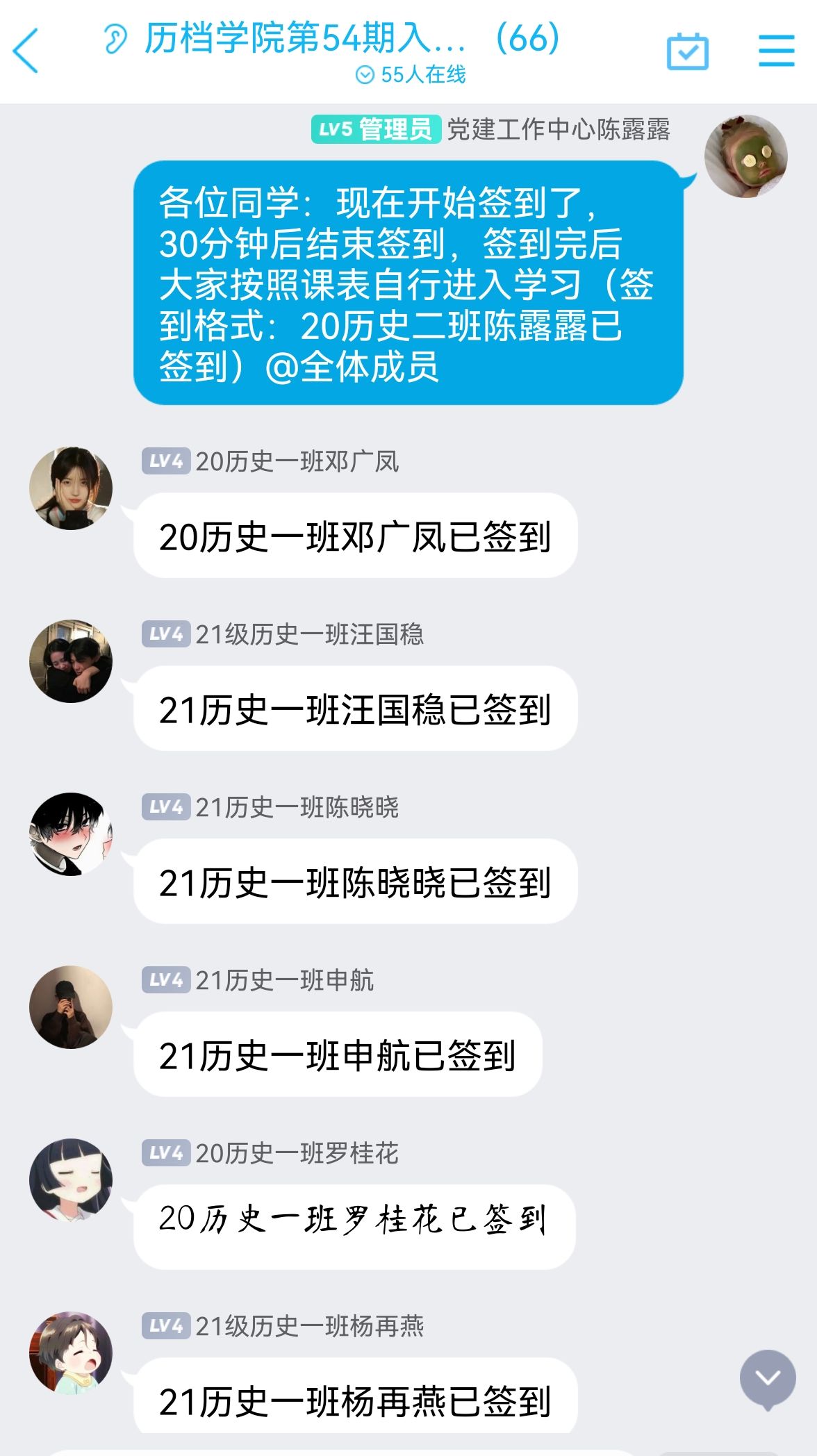
Task: Open 21级历史一班汪国稳's avatar
Action: (x=71, y=661)
